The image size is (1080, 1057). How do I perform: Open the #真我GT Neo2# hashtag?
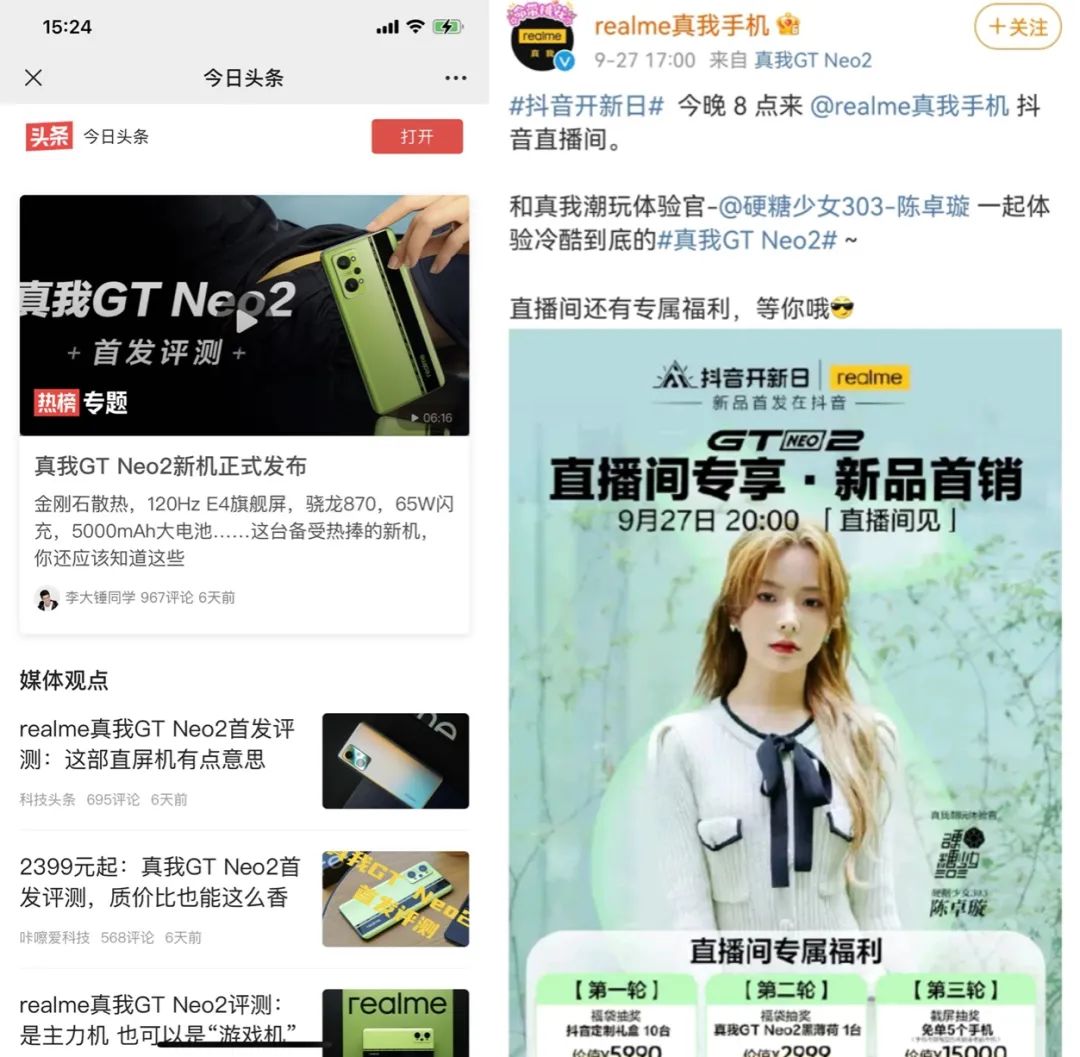(x=747, y=241)
